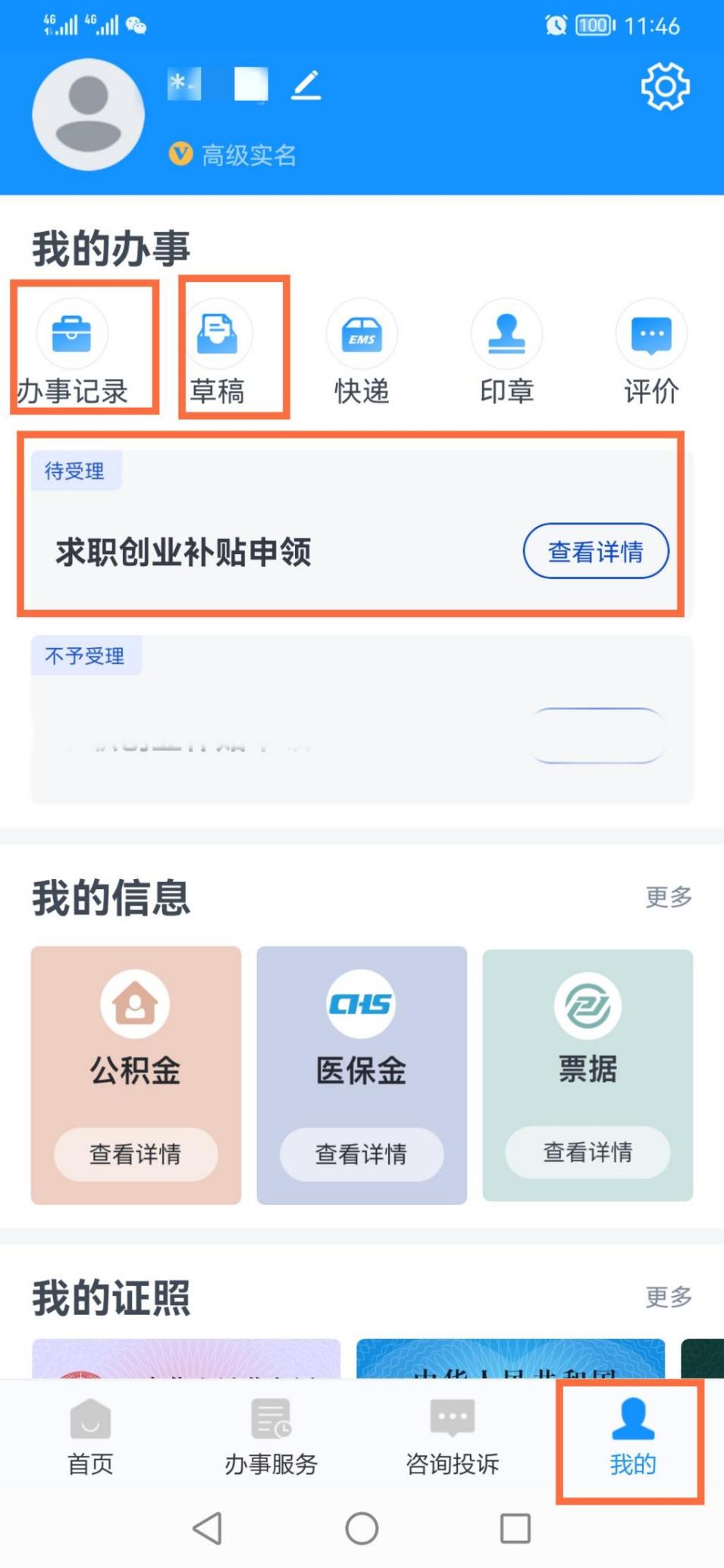Open 快递 express delivery
This screenshot has height=1568, width=724.
click(362, 349)
